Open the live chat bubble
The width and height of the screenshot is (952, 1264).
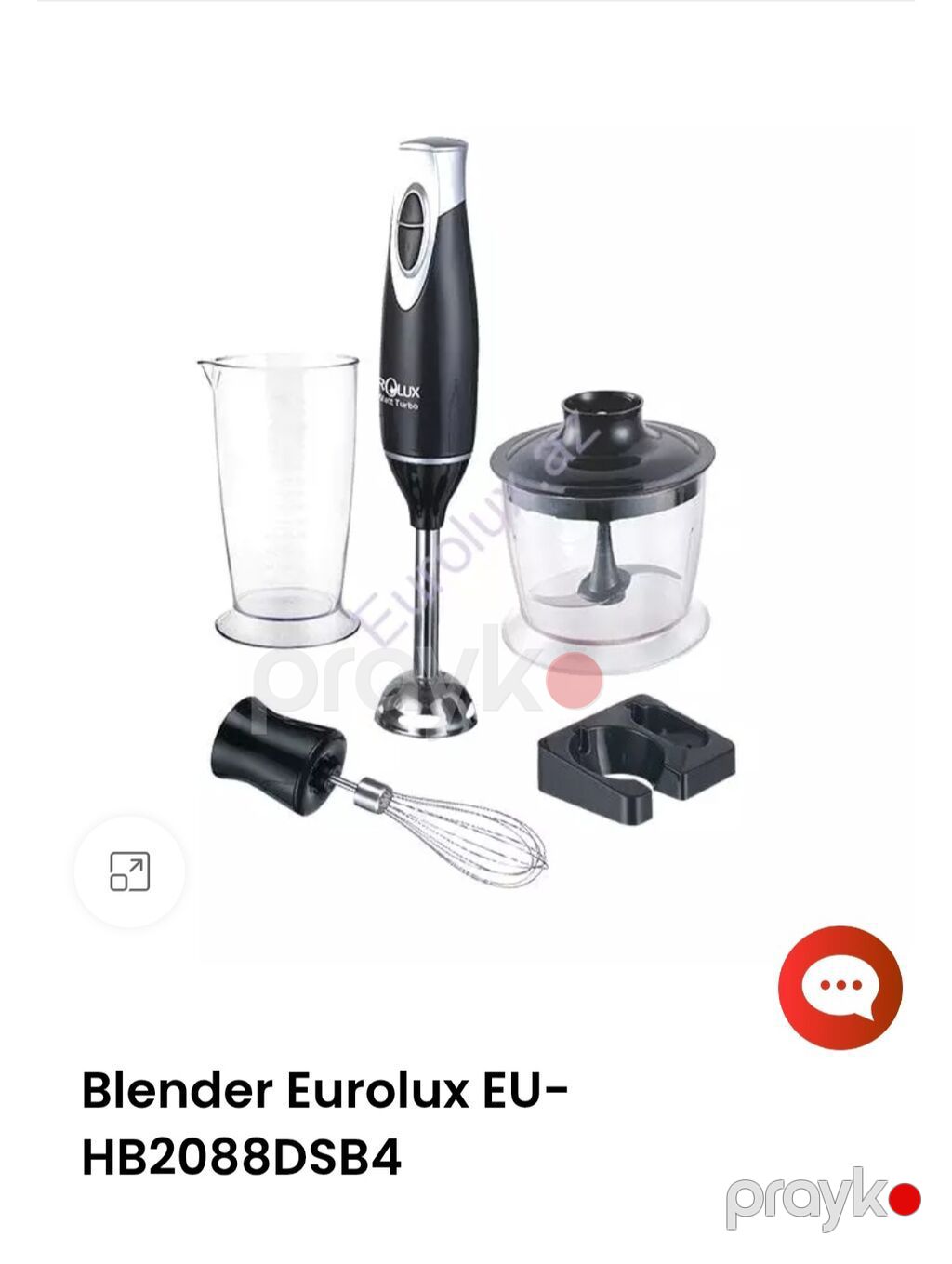coord(840,988)
